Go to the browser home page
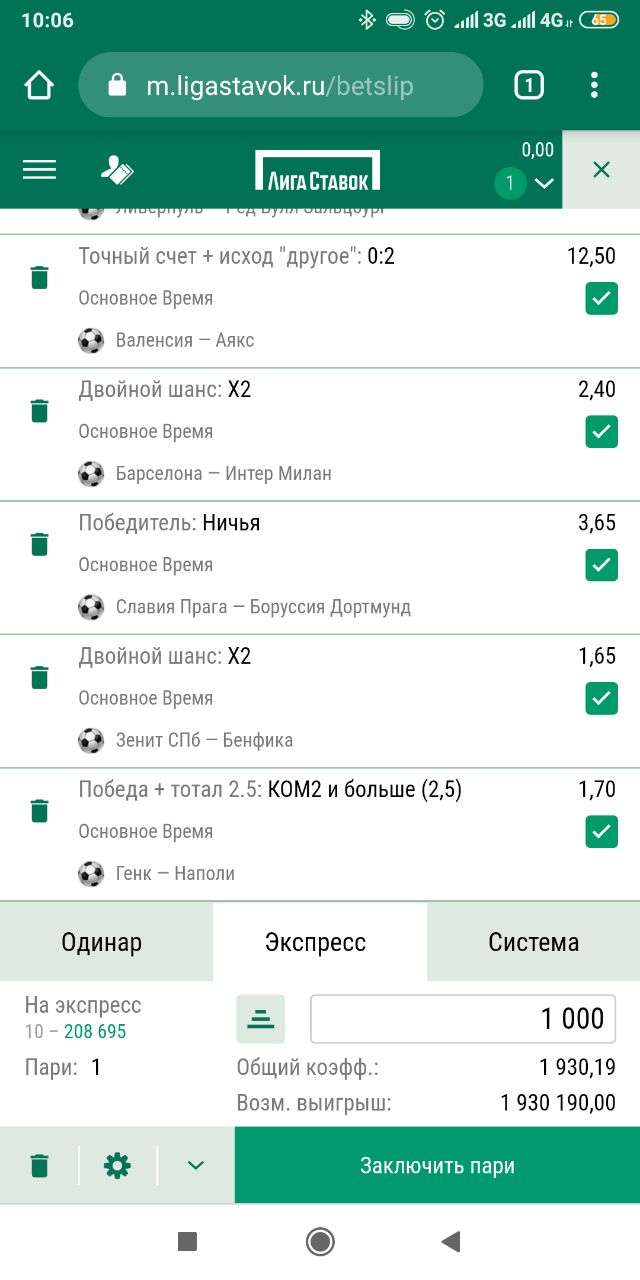The width and height of the screenshot is (640, 1280). click(39, 85)
